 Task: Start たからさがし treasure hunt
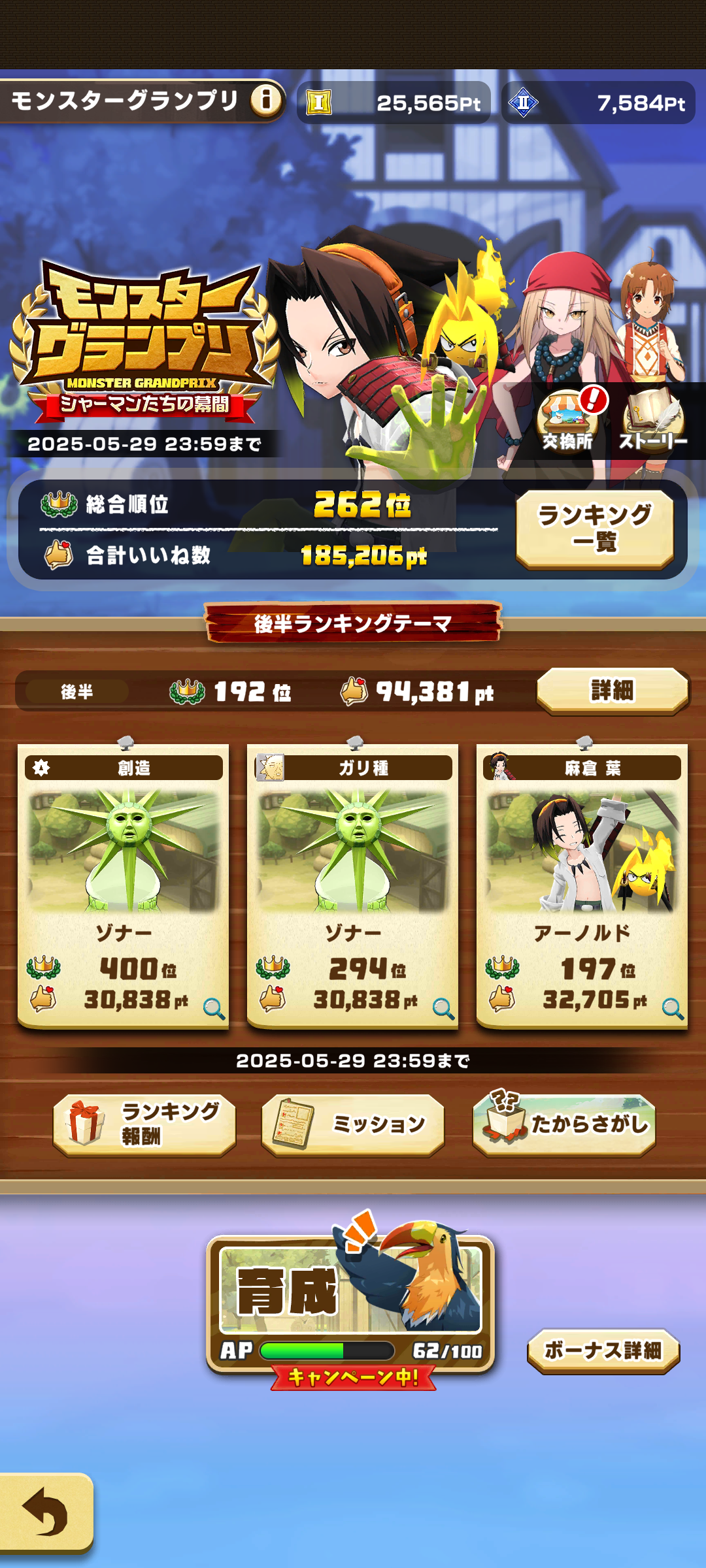coord(563,1124)
